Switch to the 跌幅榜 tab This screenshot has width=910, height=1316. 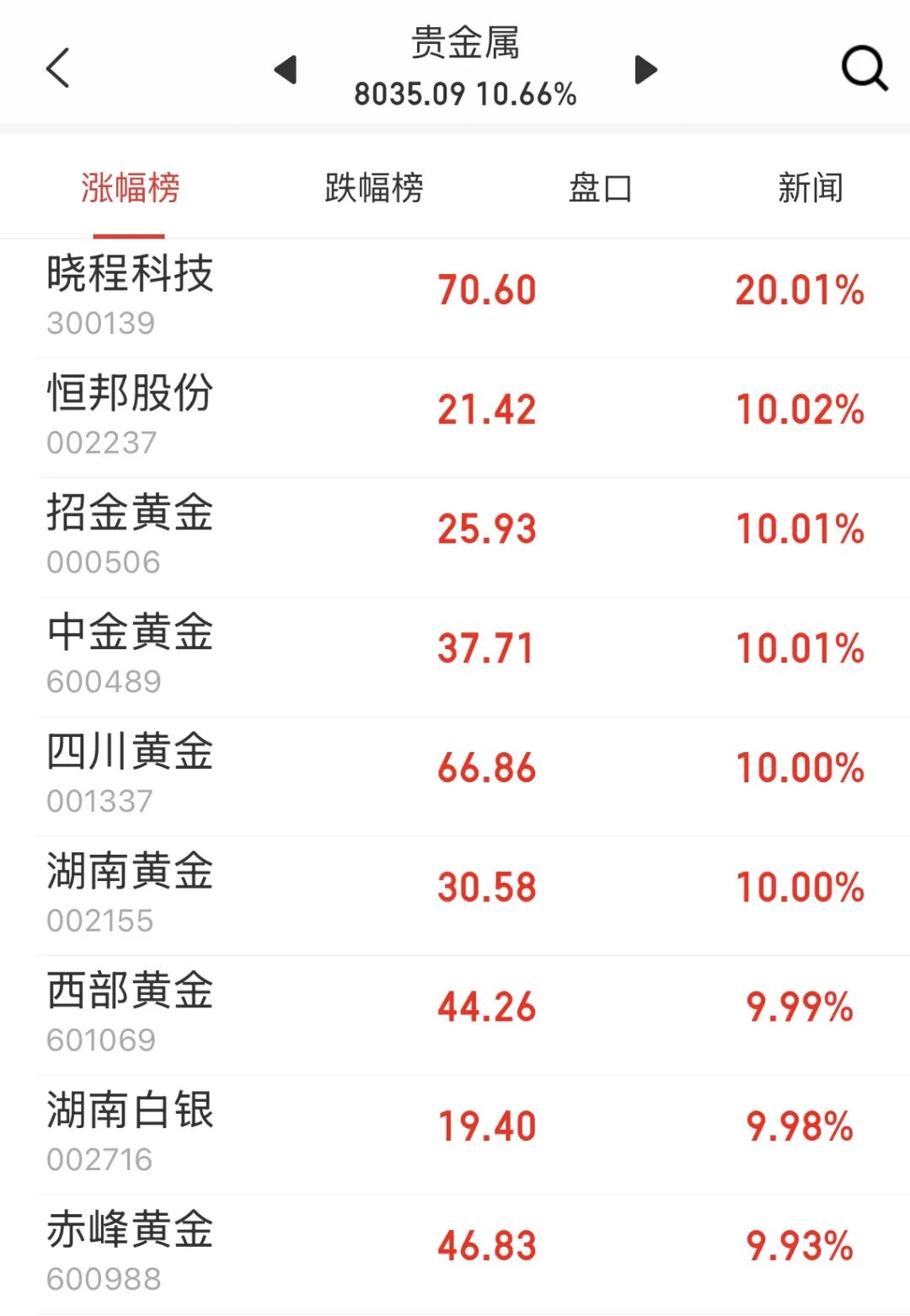point(373,188)
